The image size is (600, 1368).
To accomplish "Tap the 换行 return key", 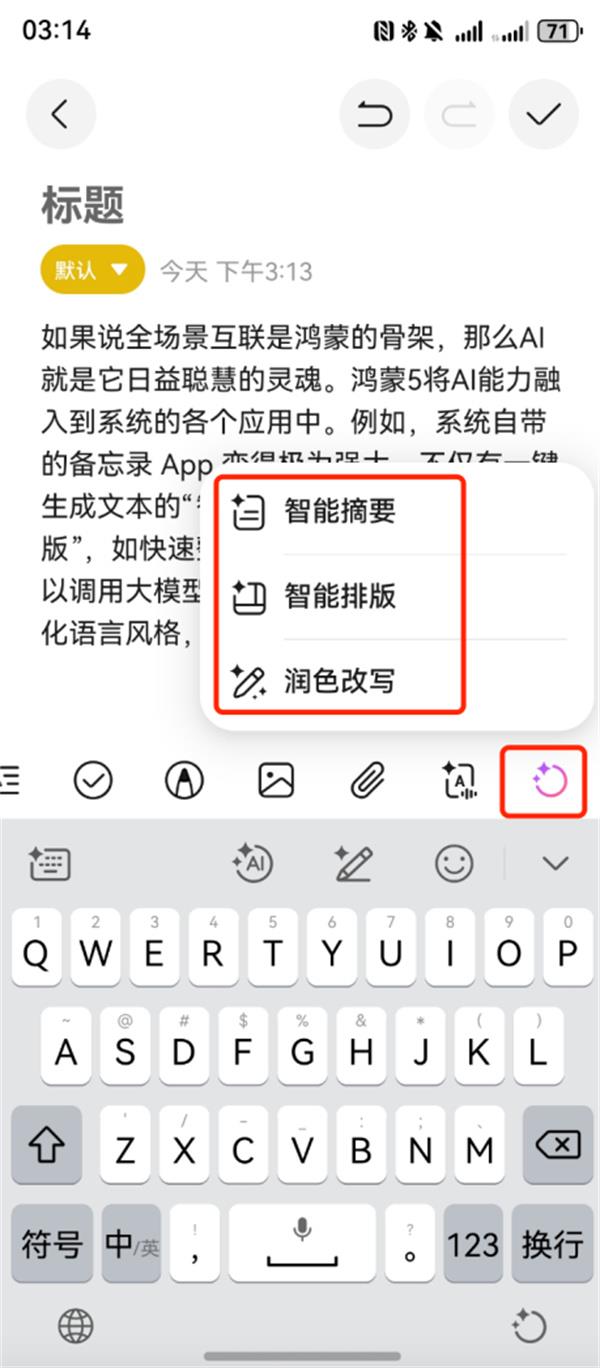I will click(551, 1243).
